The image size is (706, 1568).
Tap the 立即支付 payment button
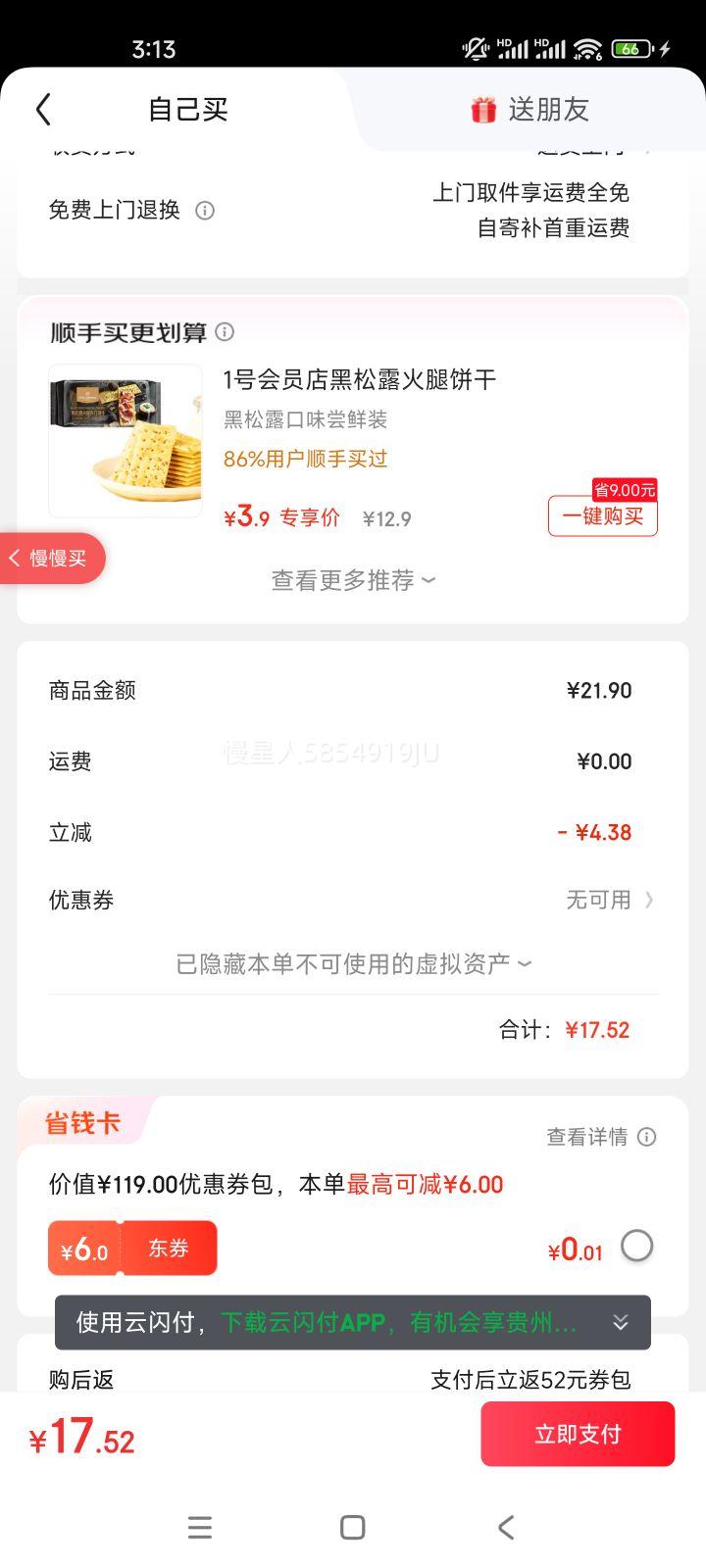tap(578, 1433)
